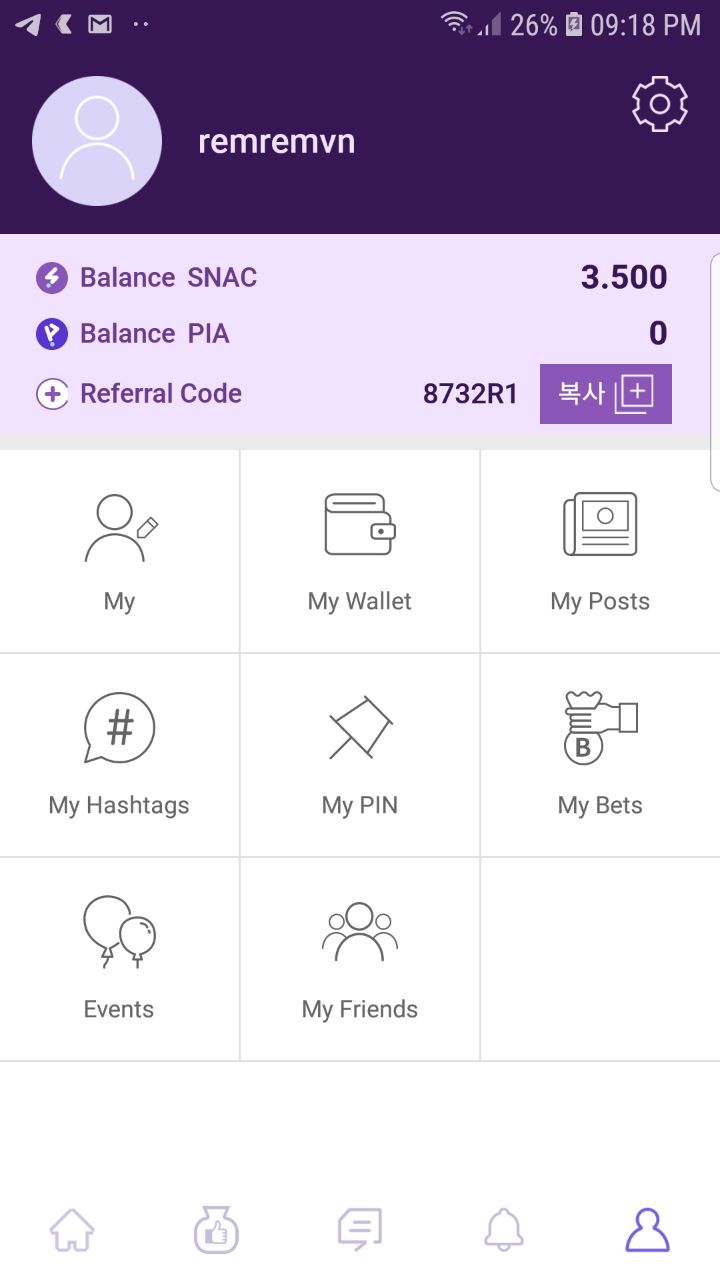The image size is (720, 1280).
Task: Copy the referral code 8732R1
Action: tap(605, 394)
